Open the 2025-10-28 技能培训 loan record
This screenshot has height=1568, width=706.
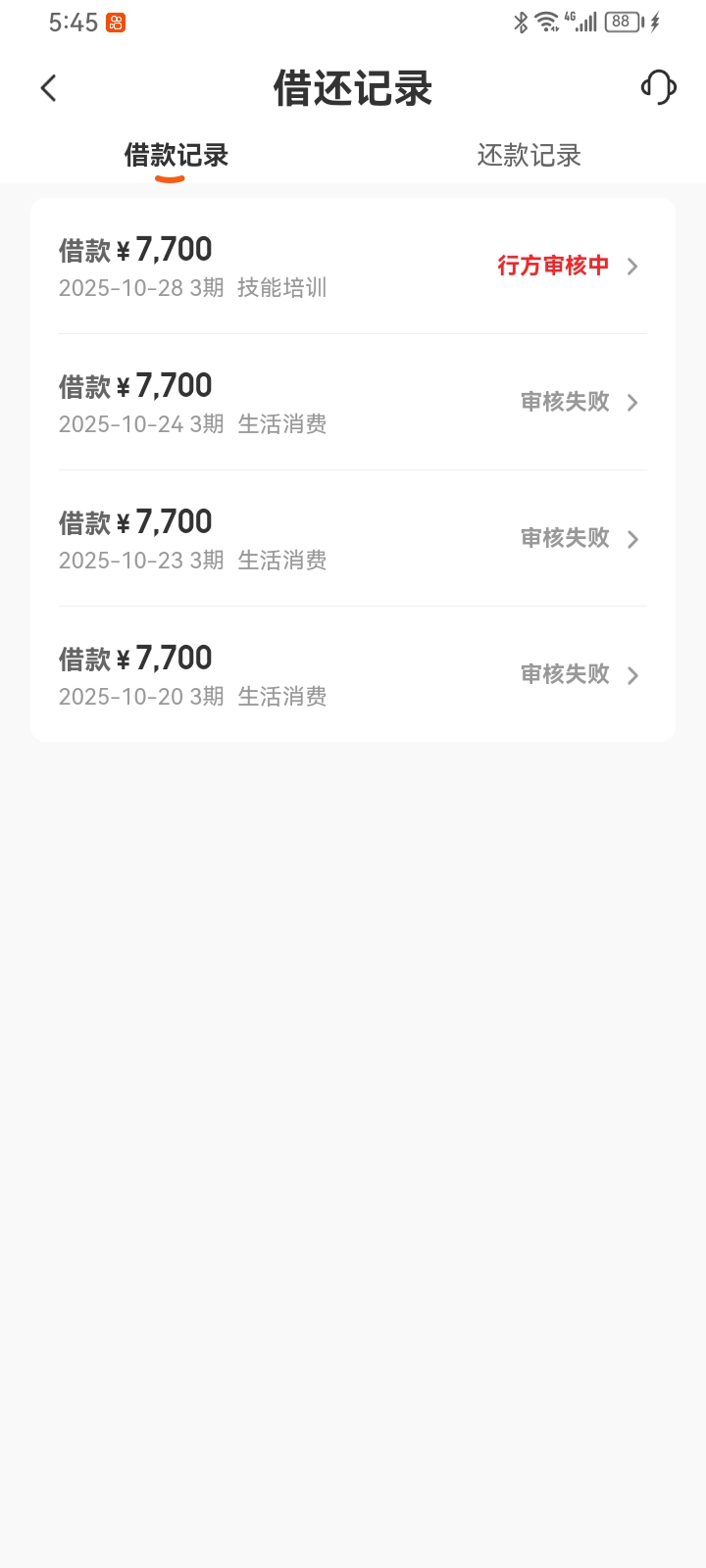tap(353, 267)
